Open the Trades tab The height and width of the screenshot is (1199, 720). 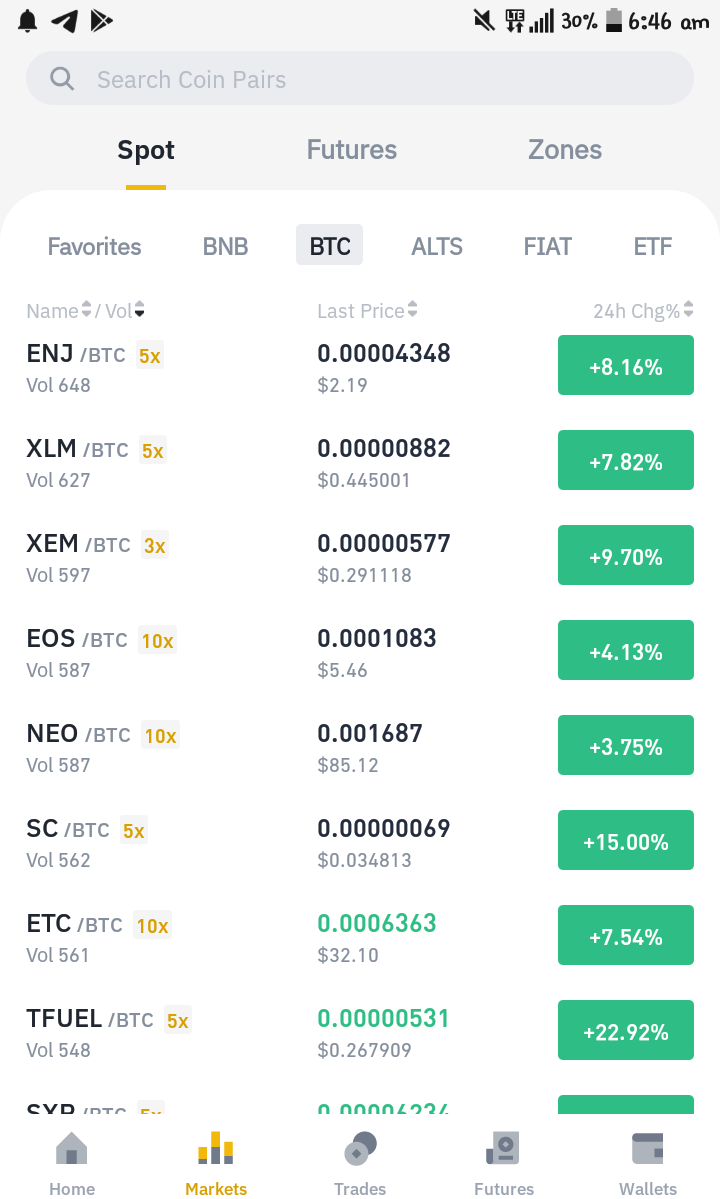(360, 1163)
